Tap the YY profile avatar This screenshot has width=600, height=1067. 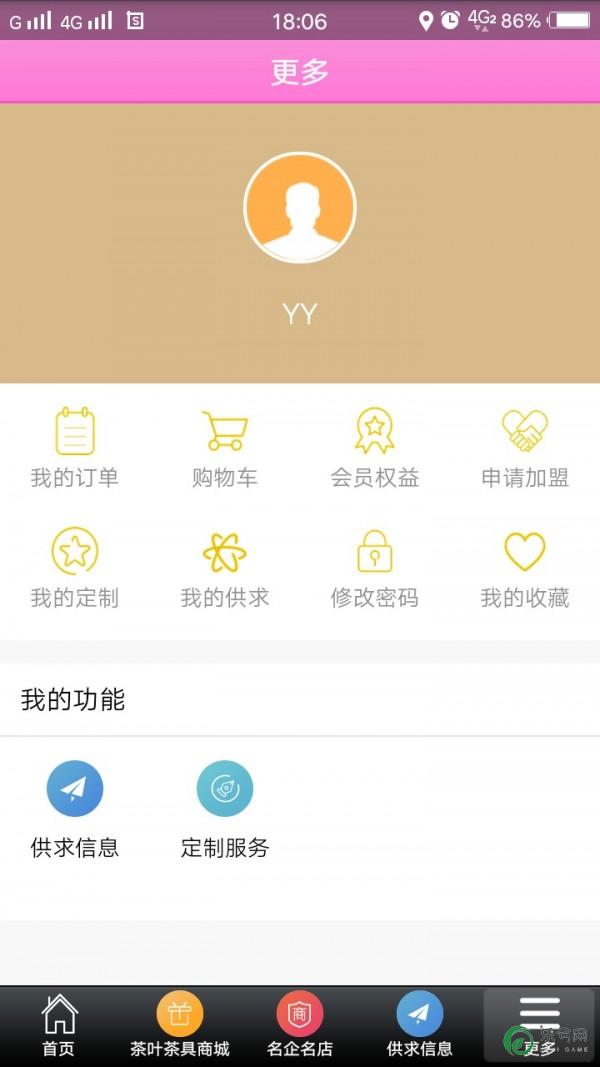299,207
